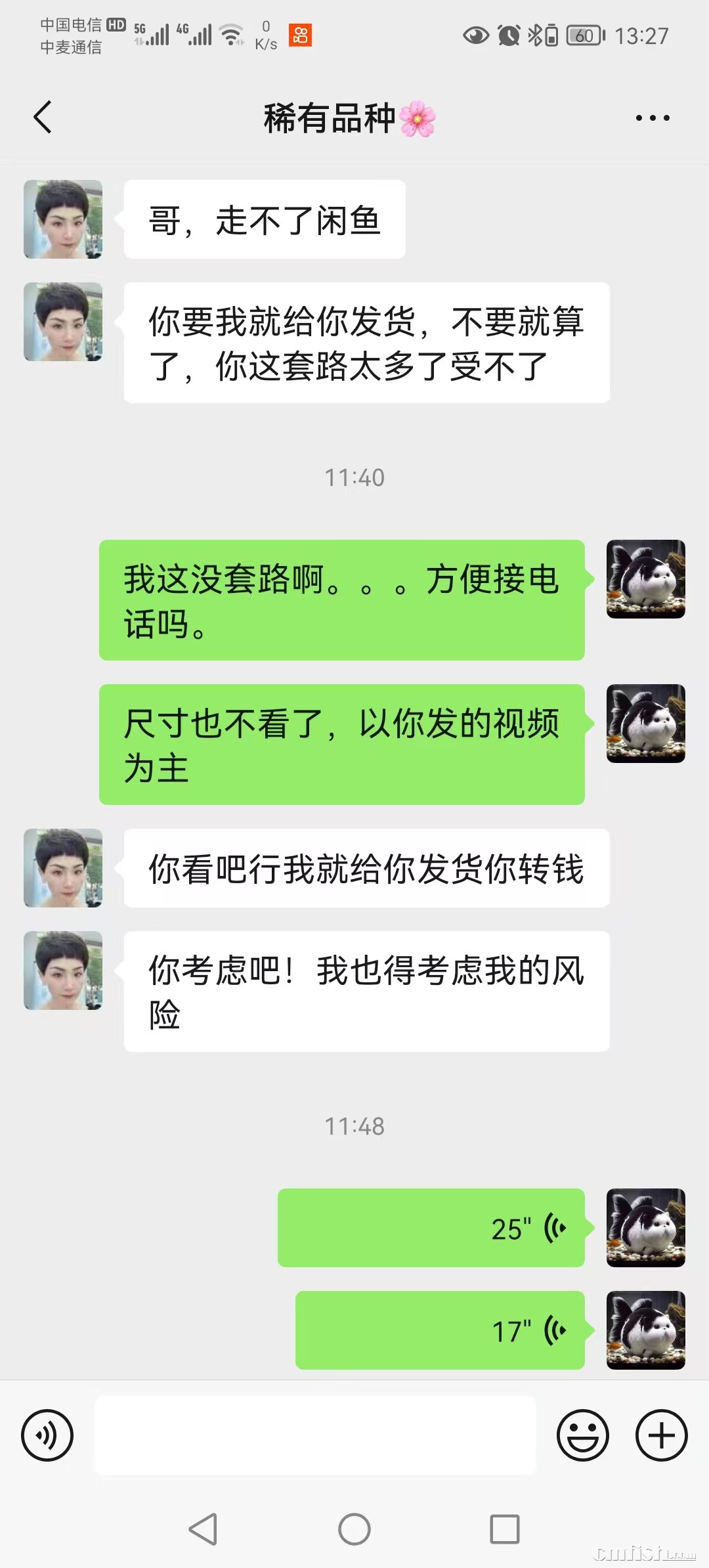The image size is (709, 1568).
Task: Open contact avatar beside 哥，走不了闲鱼
Action: point(63,219)
